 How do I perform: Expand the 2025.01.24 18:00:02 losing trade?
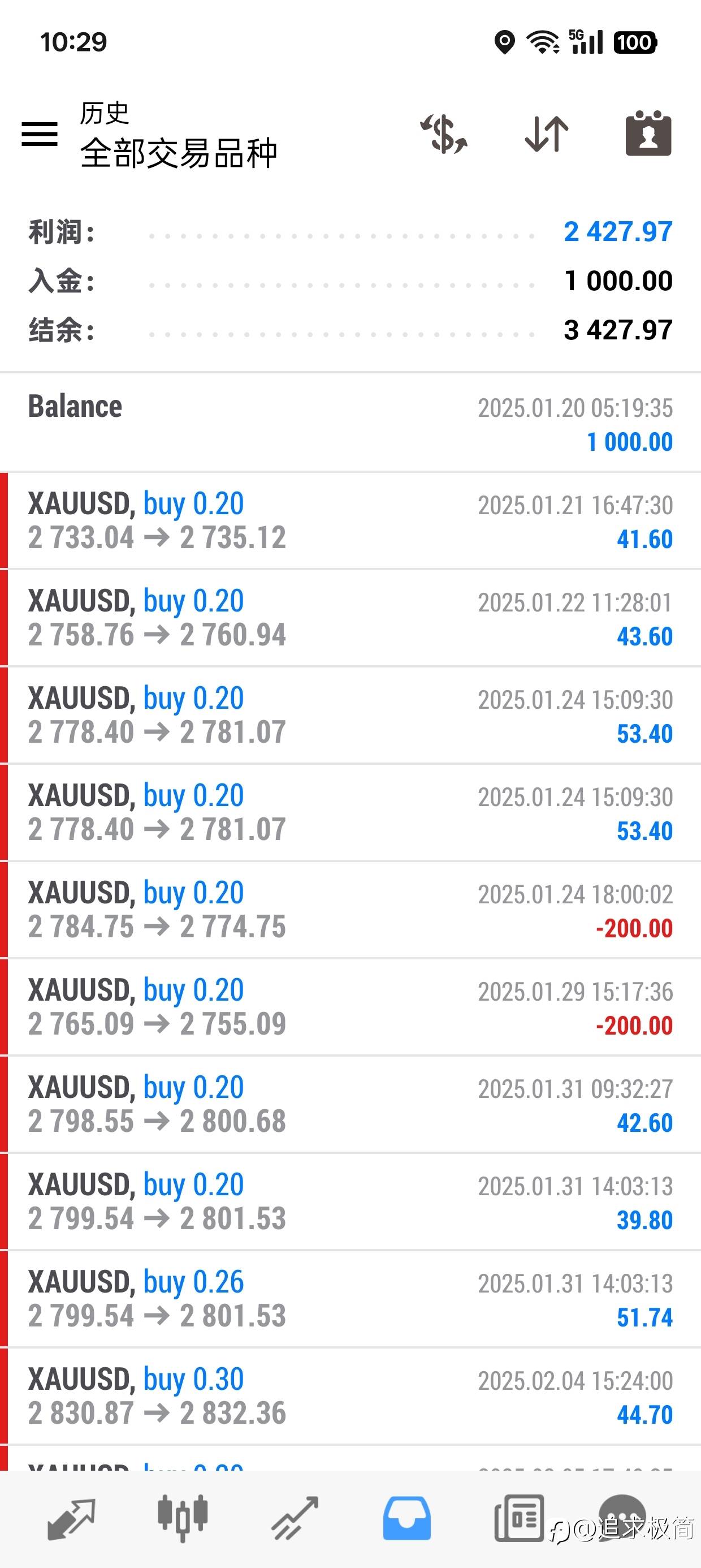tap(350, 911)
